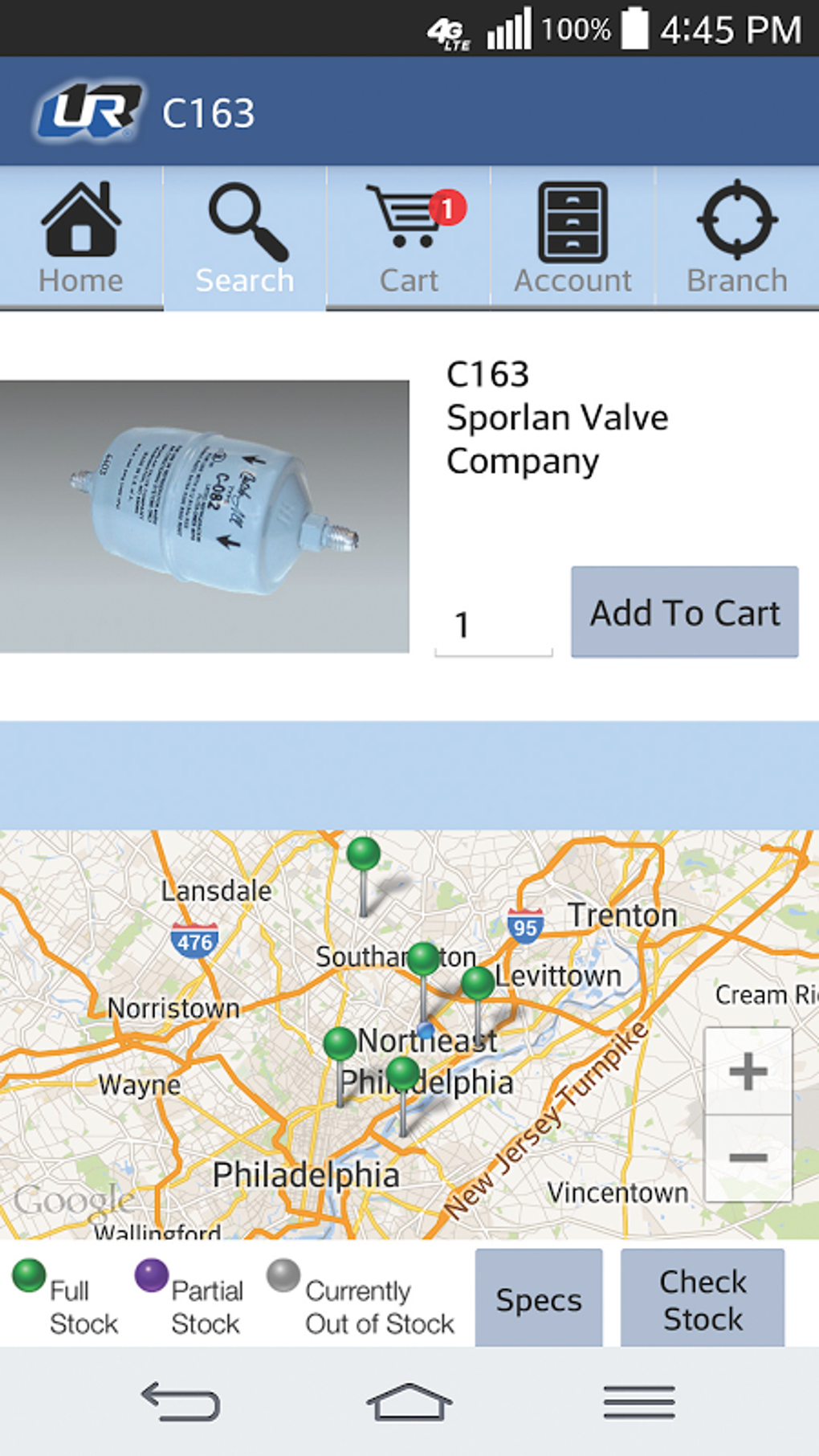
Task: Switch to the Search tab
Action: [x=245, y=239]
